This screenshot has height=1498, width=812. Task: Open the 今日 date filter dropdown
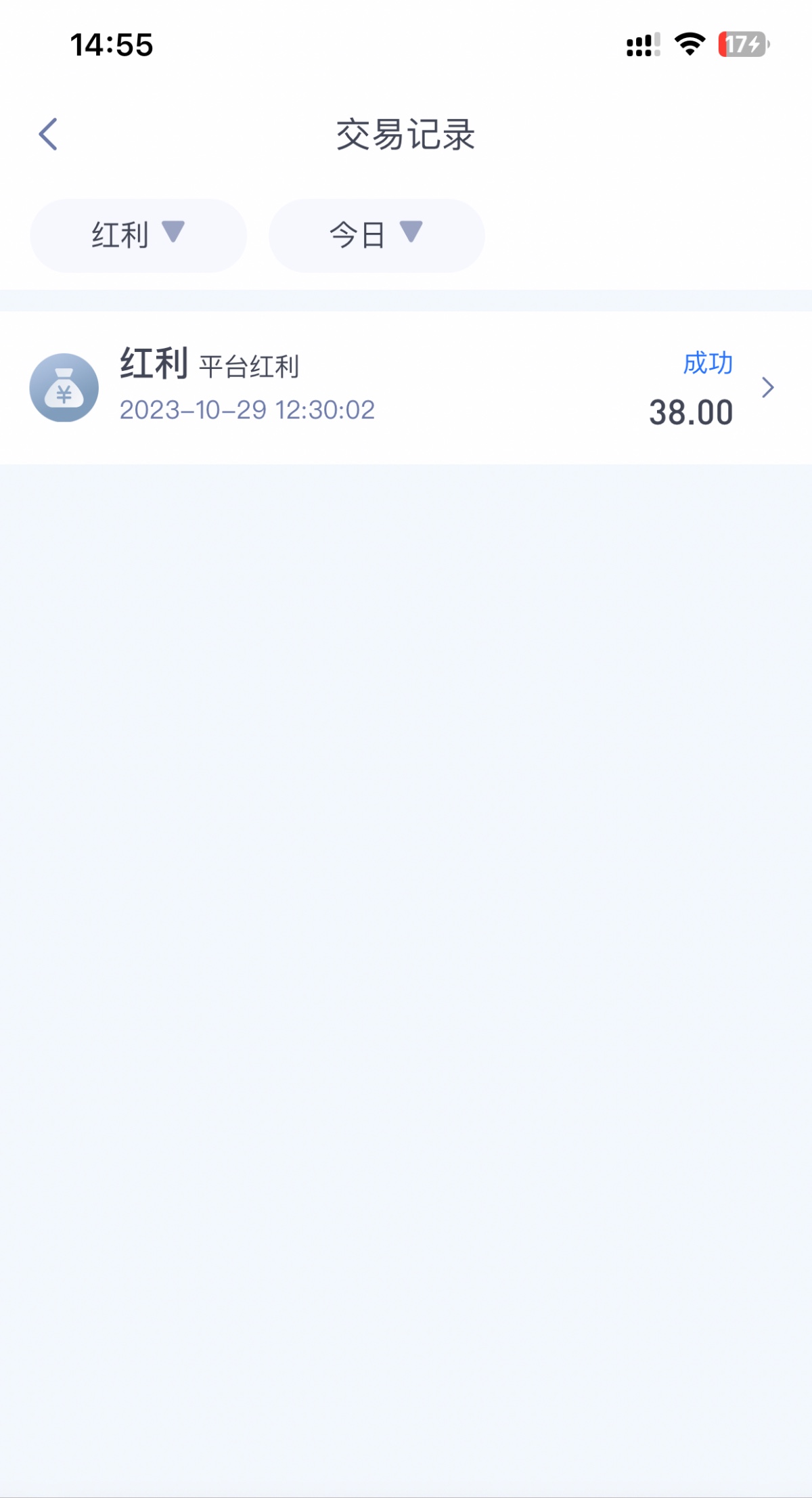pyautogui.click(x=376, y=236)
